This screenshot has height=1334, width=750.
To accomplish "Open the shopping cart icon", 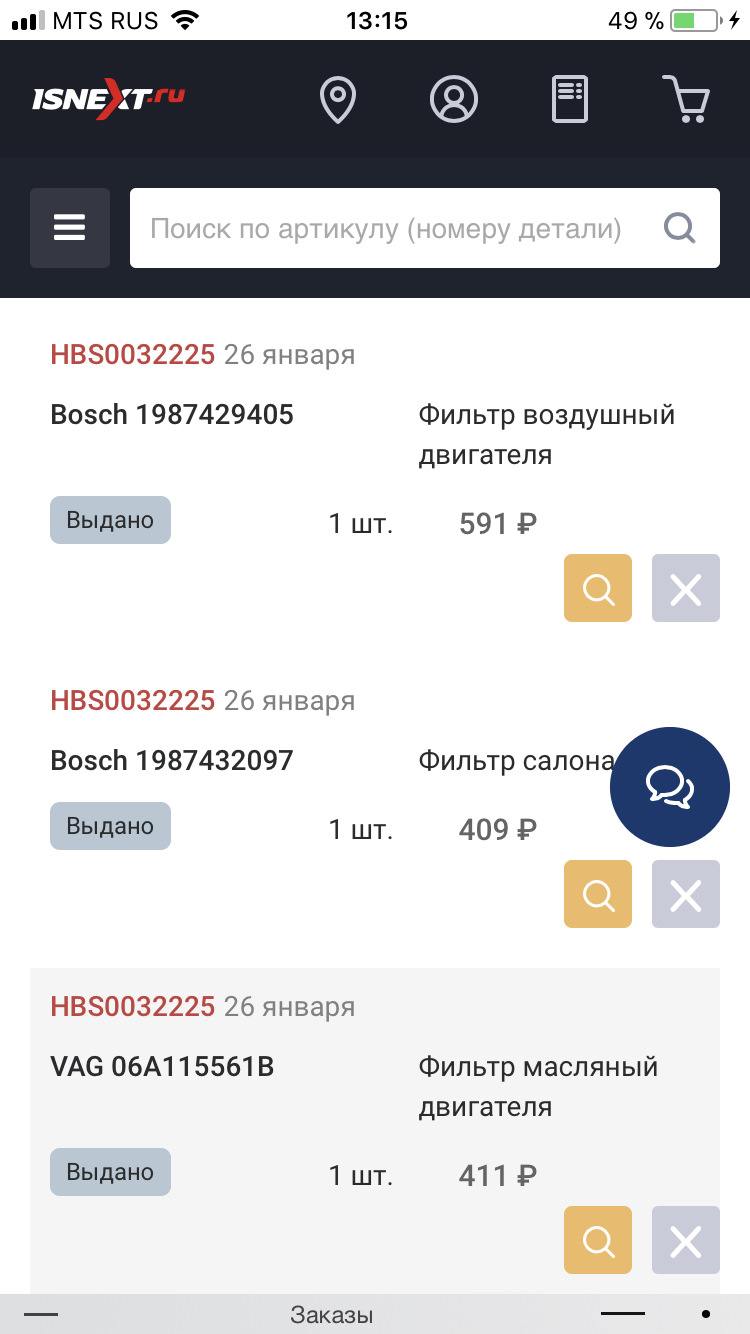I will pyautogui.click(x=685, y=99).
